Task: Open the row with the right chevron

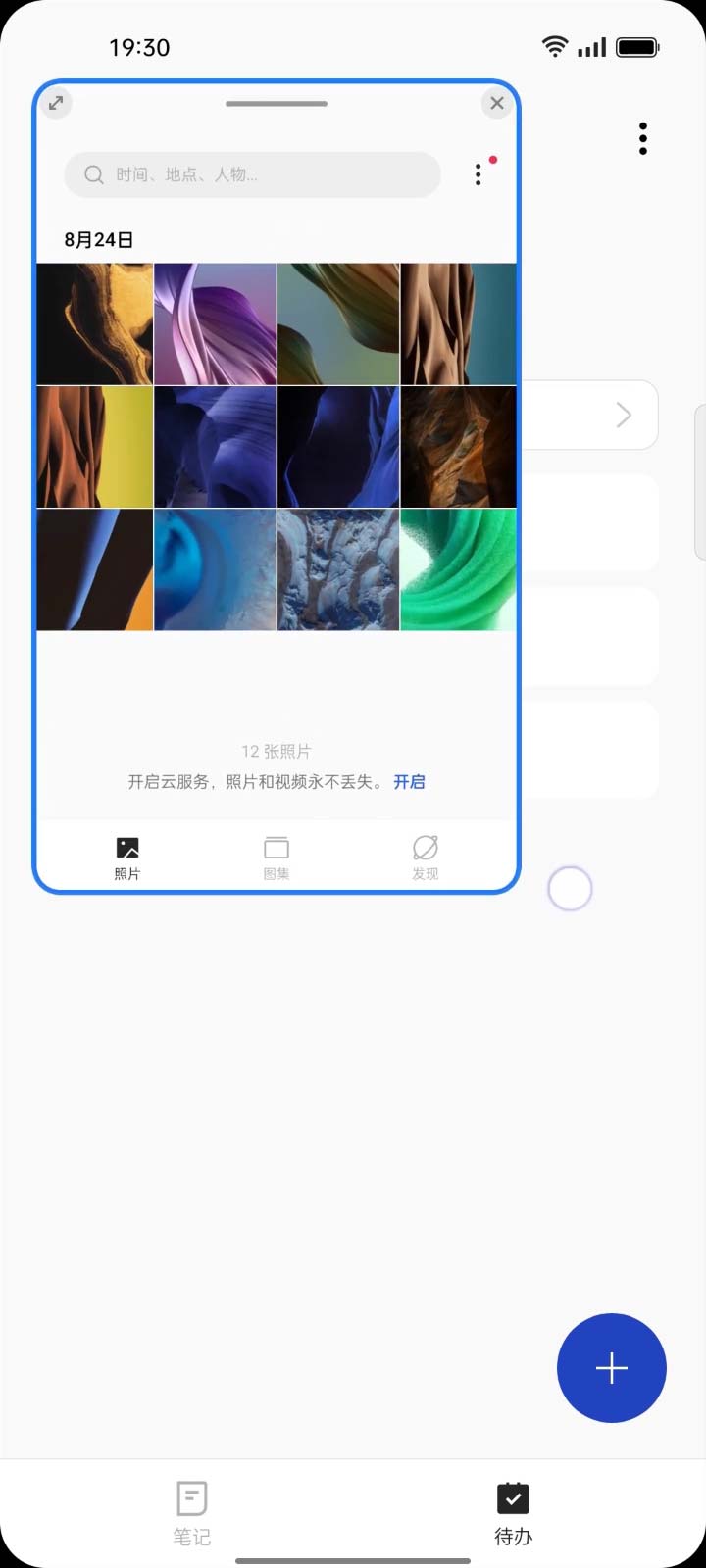Action: (624, 416)
